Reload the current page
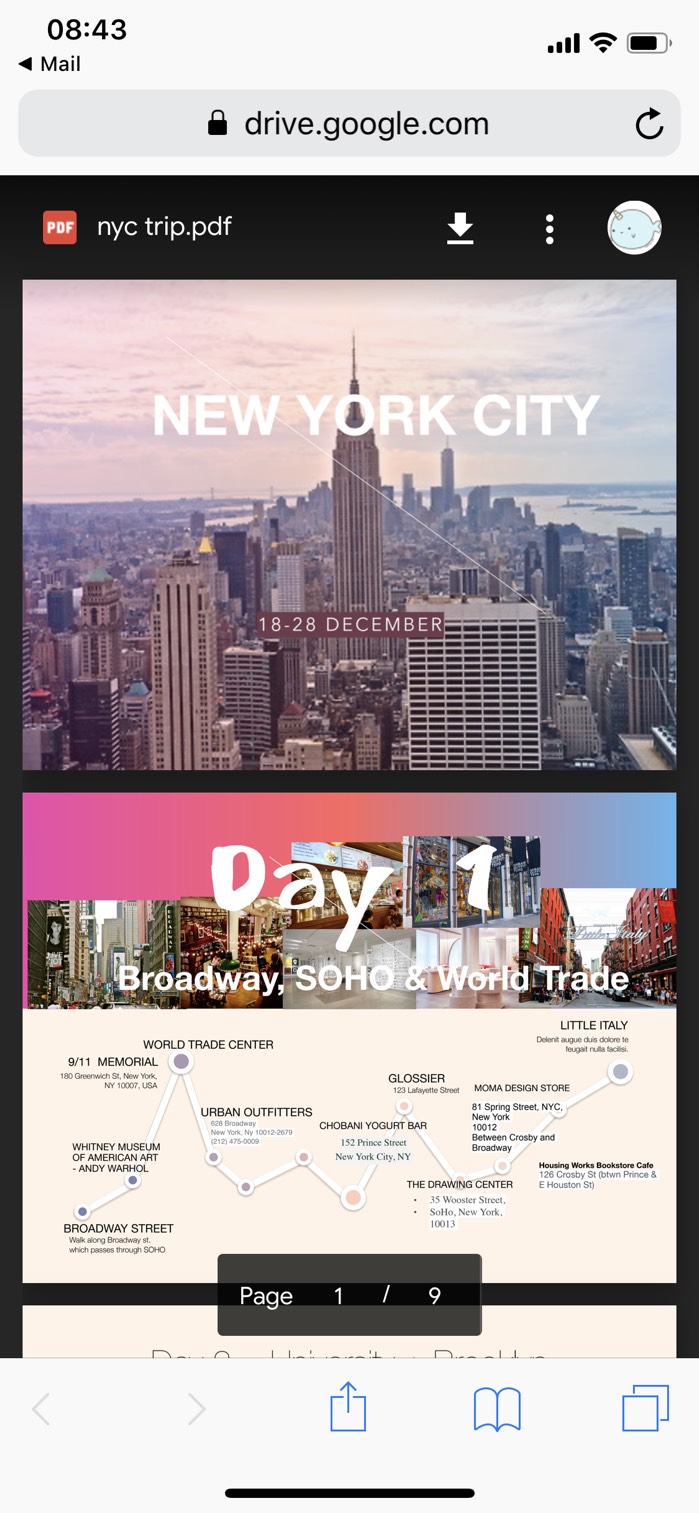Image resolution: width=699 pixels, height=1513 pixels. pos(649,124)
